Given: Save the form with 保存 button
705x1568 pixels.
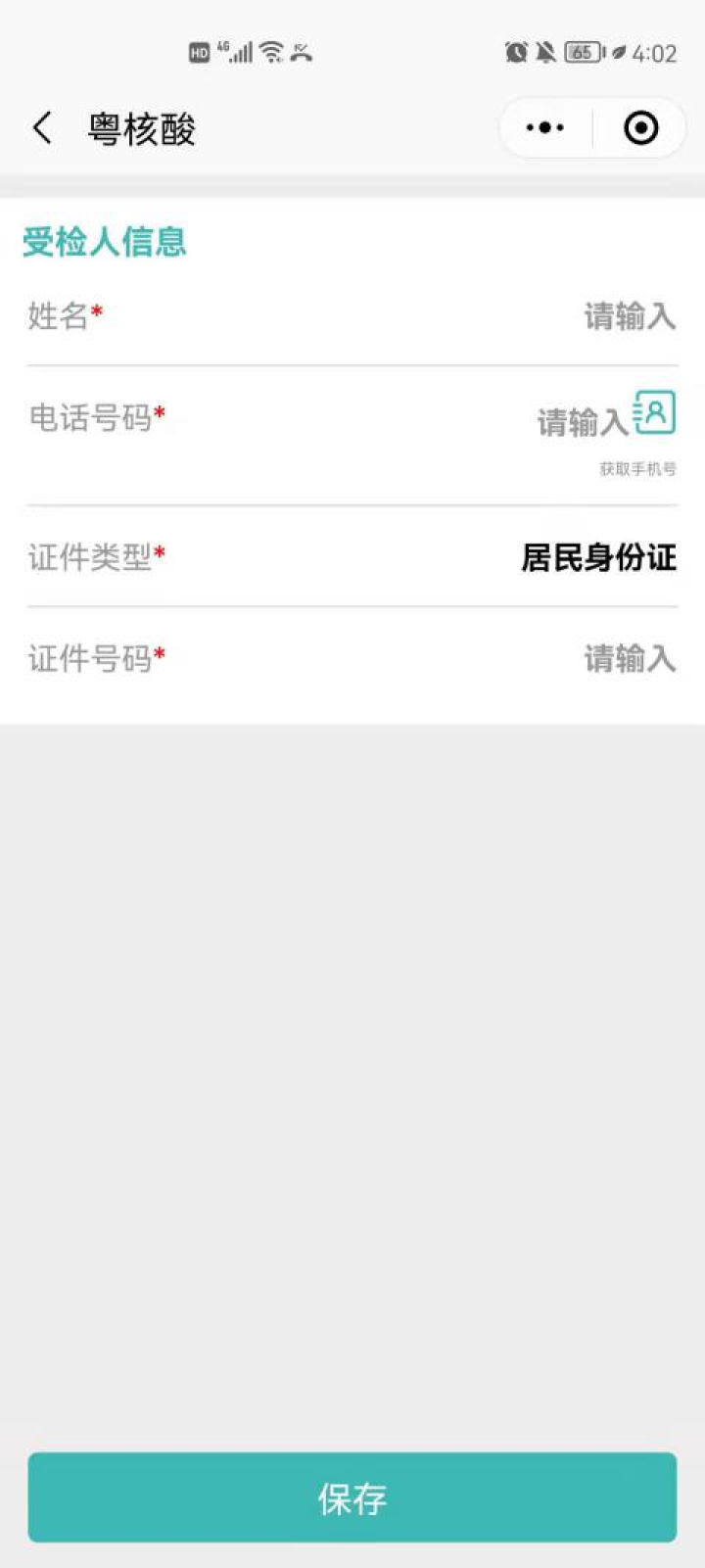Looking at the screenshot, I should pyautogui.click(x=352, y=1497).
